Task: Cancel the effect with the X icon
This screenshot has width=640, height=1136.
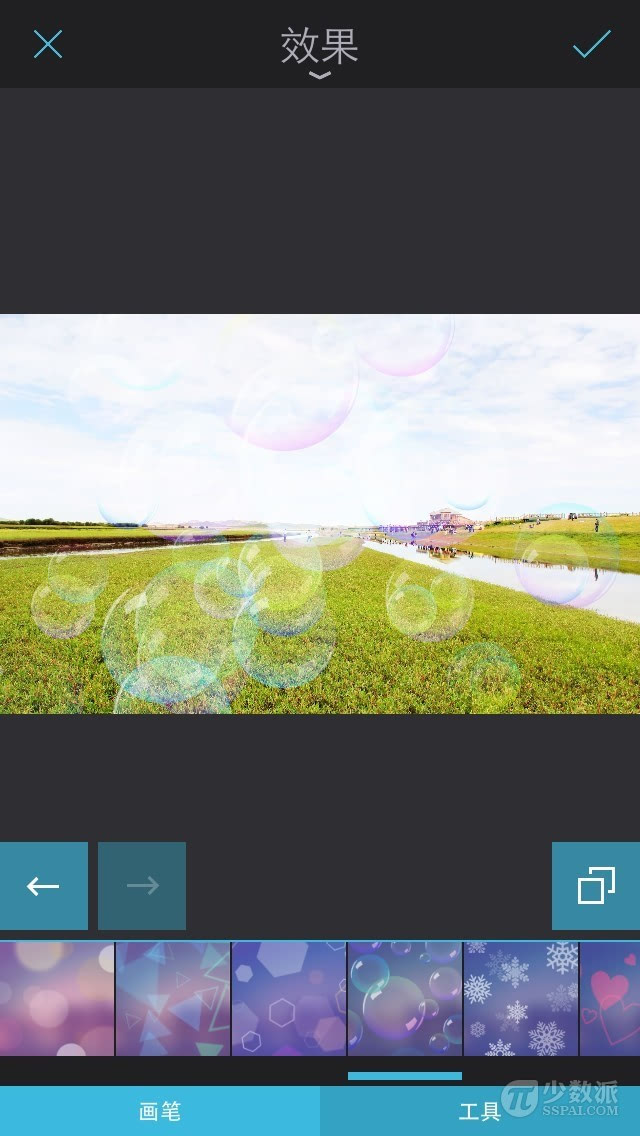Action: click(48, 44)
